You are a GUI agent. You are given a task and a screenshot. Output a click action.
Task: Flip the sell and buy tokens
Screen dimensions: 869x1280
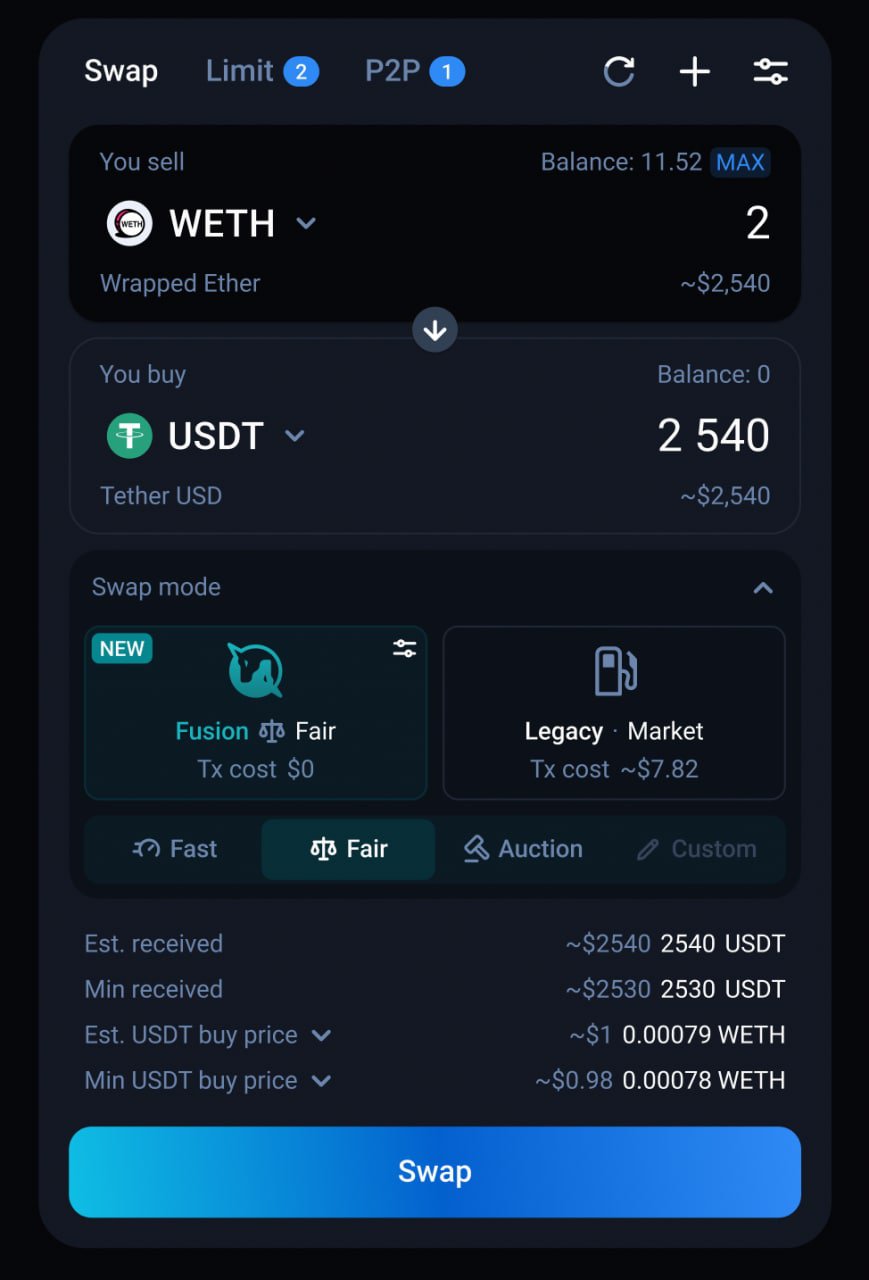(x=435, y=331)
